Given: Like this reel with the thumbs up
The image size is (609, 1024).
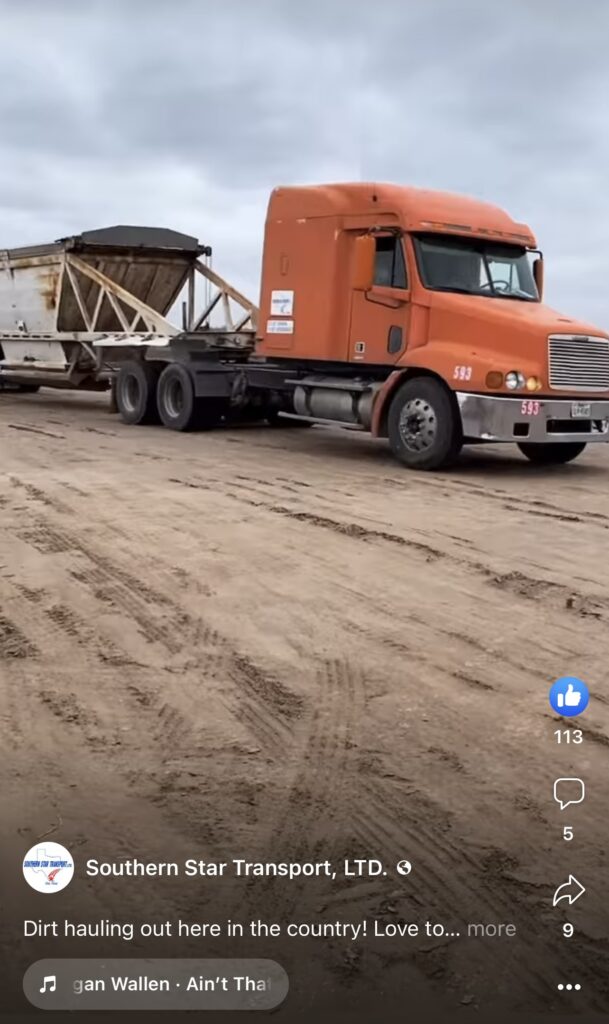Looking at the screenshot, I should pos(568,697).
